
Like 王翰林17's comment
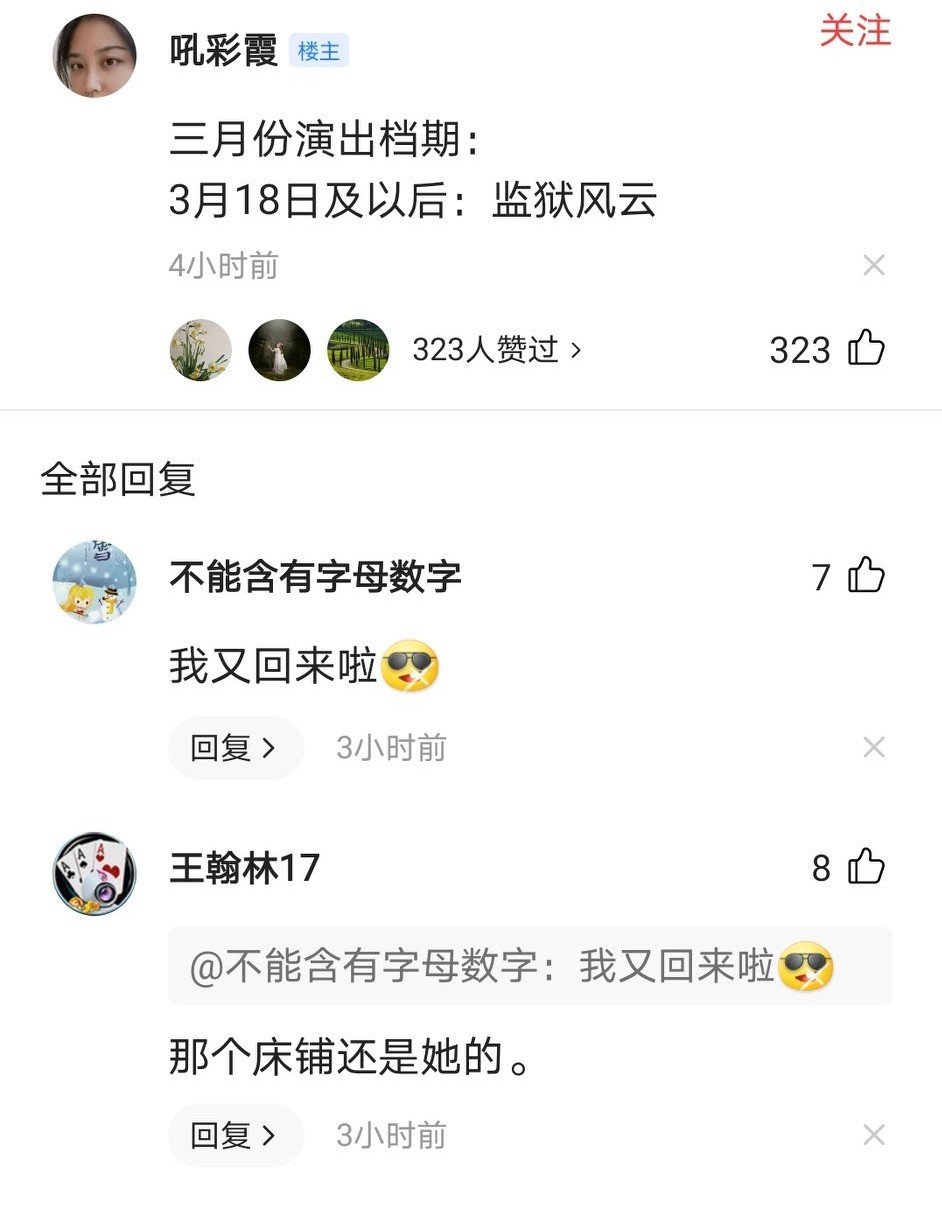pos(866,867)
